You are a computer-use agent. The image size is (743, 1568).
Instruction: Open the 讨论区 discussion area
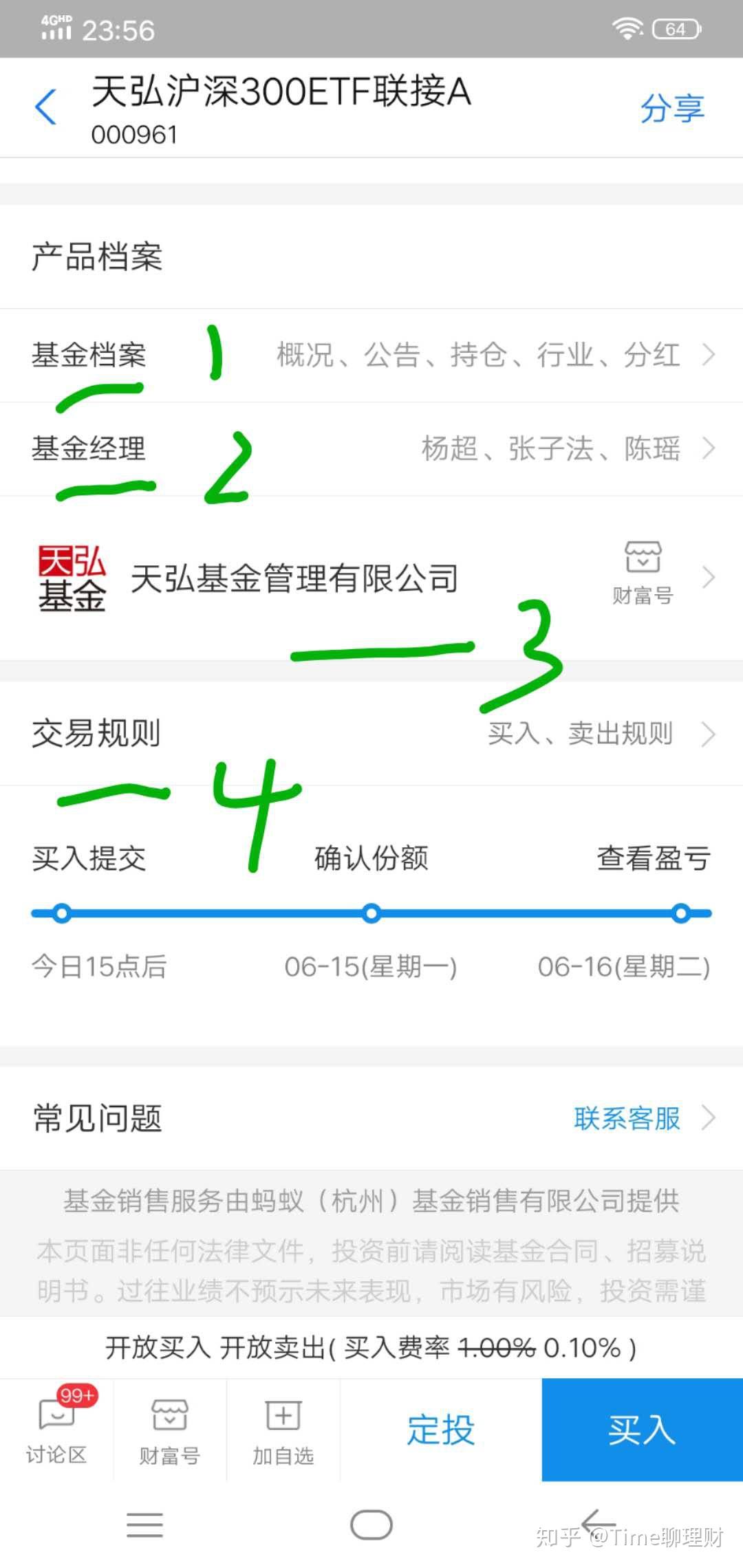(56, 1429)
